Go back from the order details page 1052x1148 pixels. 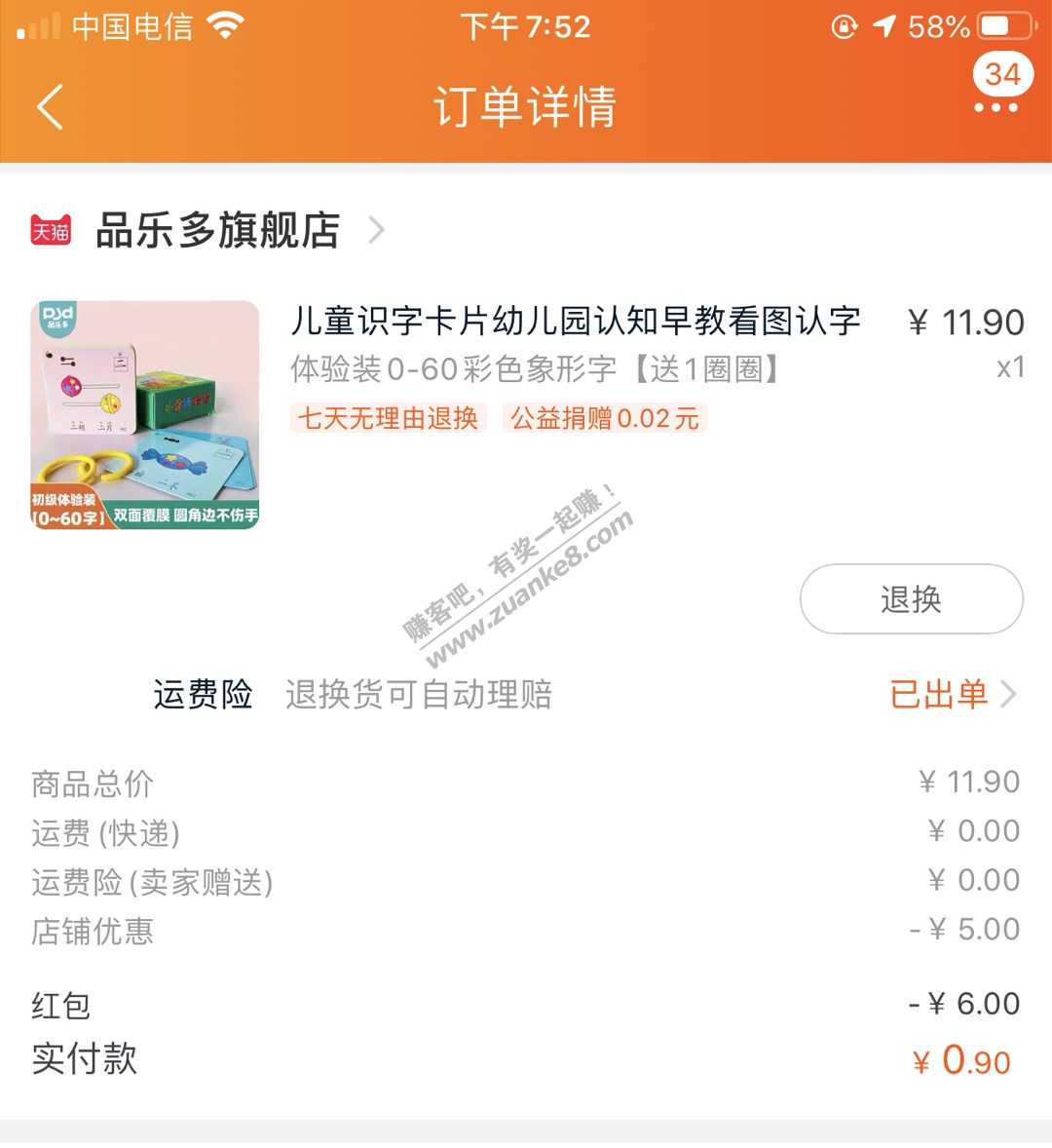(x=51, y=106)
